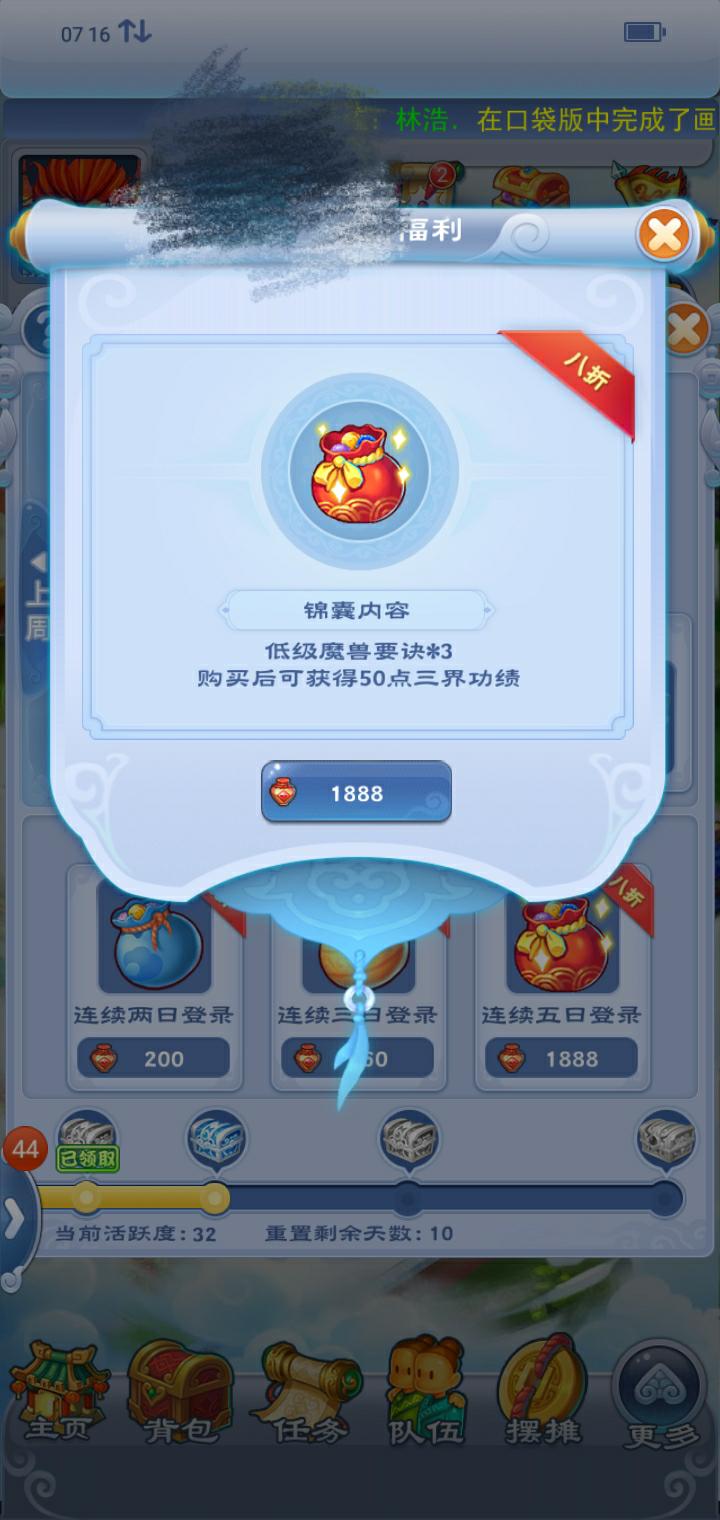Buy the pouch for 1888
This screenshot has width=720, height=1520.
(x=356, y=793)
